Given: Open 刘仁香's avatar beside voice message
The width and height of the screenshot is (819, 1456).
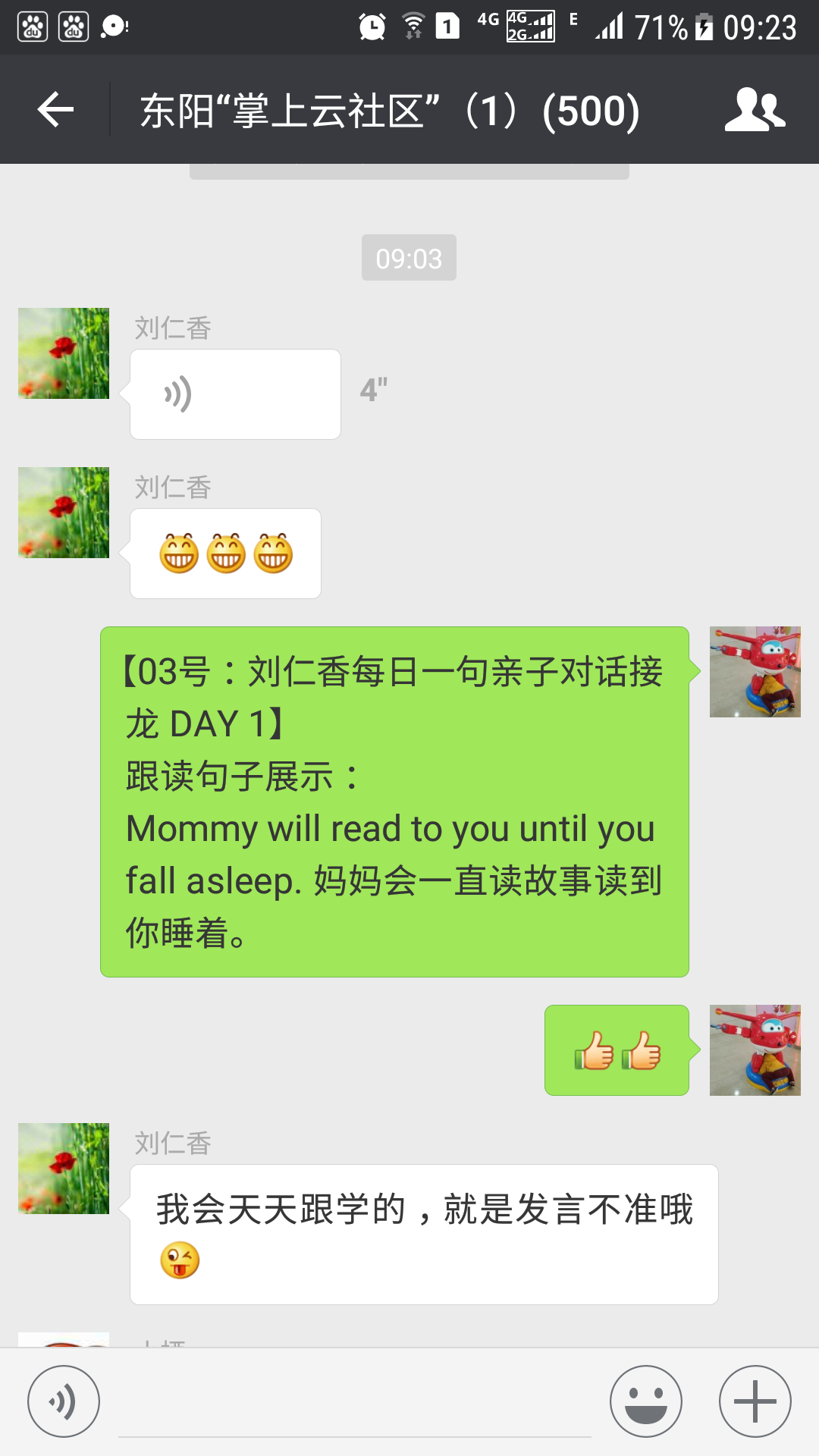Looking at the screenshot, I should [64, 353].
